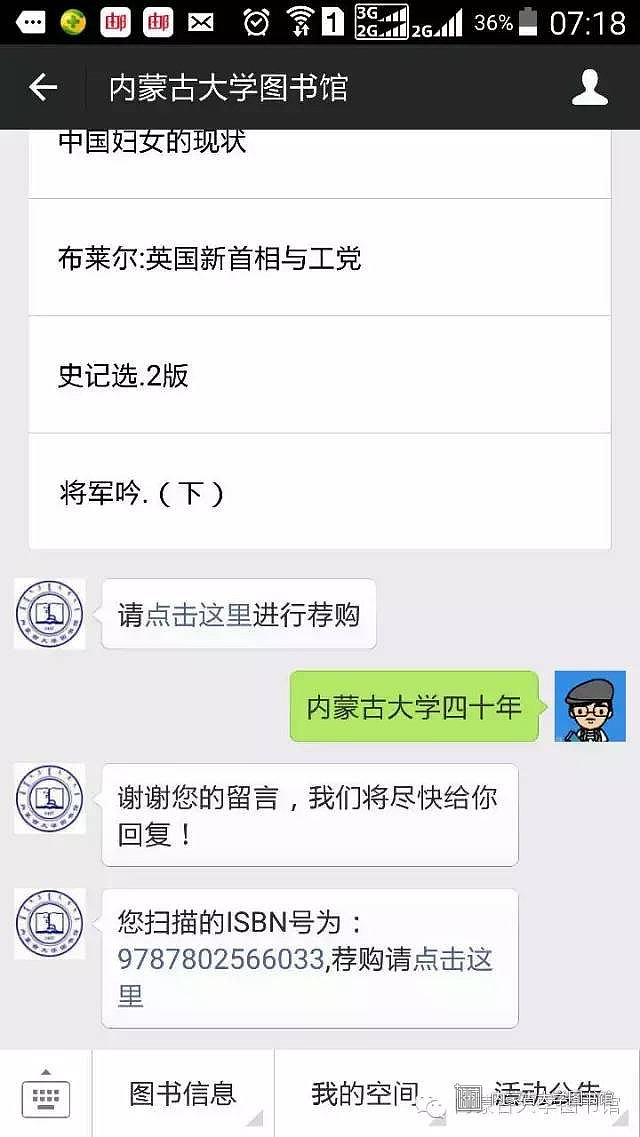Open 布莱尔:英国新首相与工党 entry
The height and width of the screenshot is (1137, 640).
(320, 258)
